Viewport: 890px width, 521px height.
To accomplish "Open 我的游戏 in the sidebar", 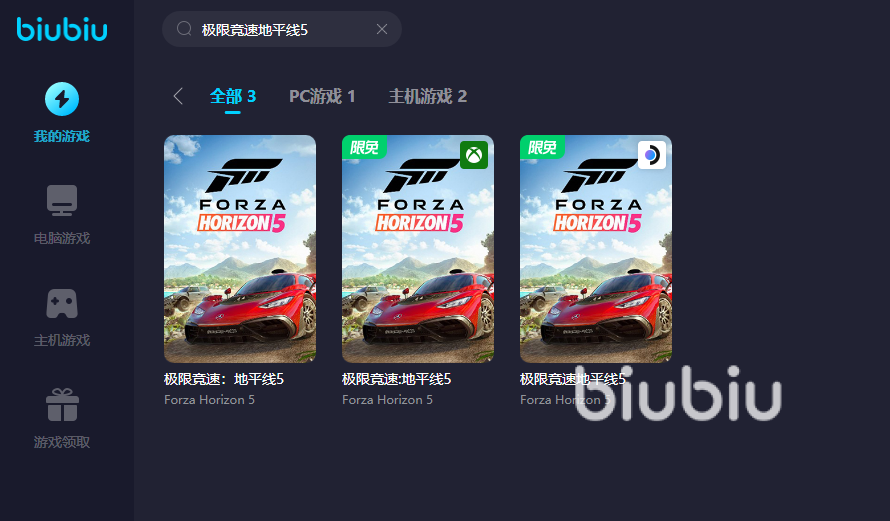I will tap(62, 112).
